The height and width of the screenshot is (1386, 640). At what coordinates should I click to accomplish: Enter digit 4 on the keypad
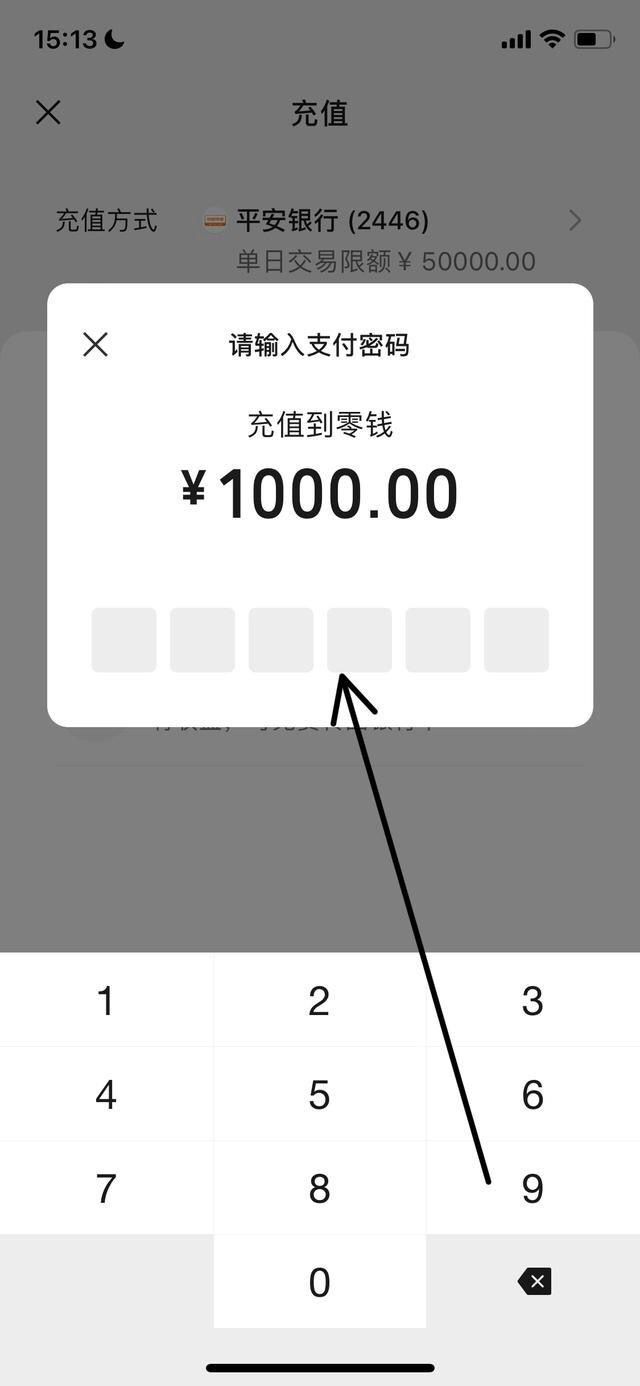106,1095
